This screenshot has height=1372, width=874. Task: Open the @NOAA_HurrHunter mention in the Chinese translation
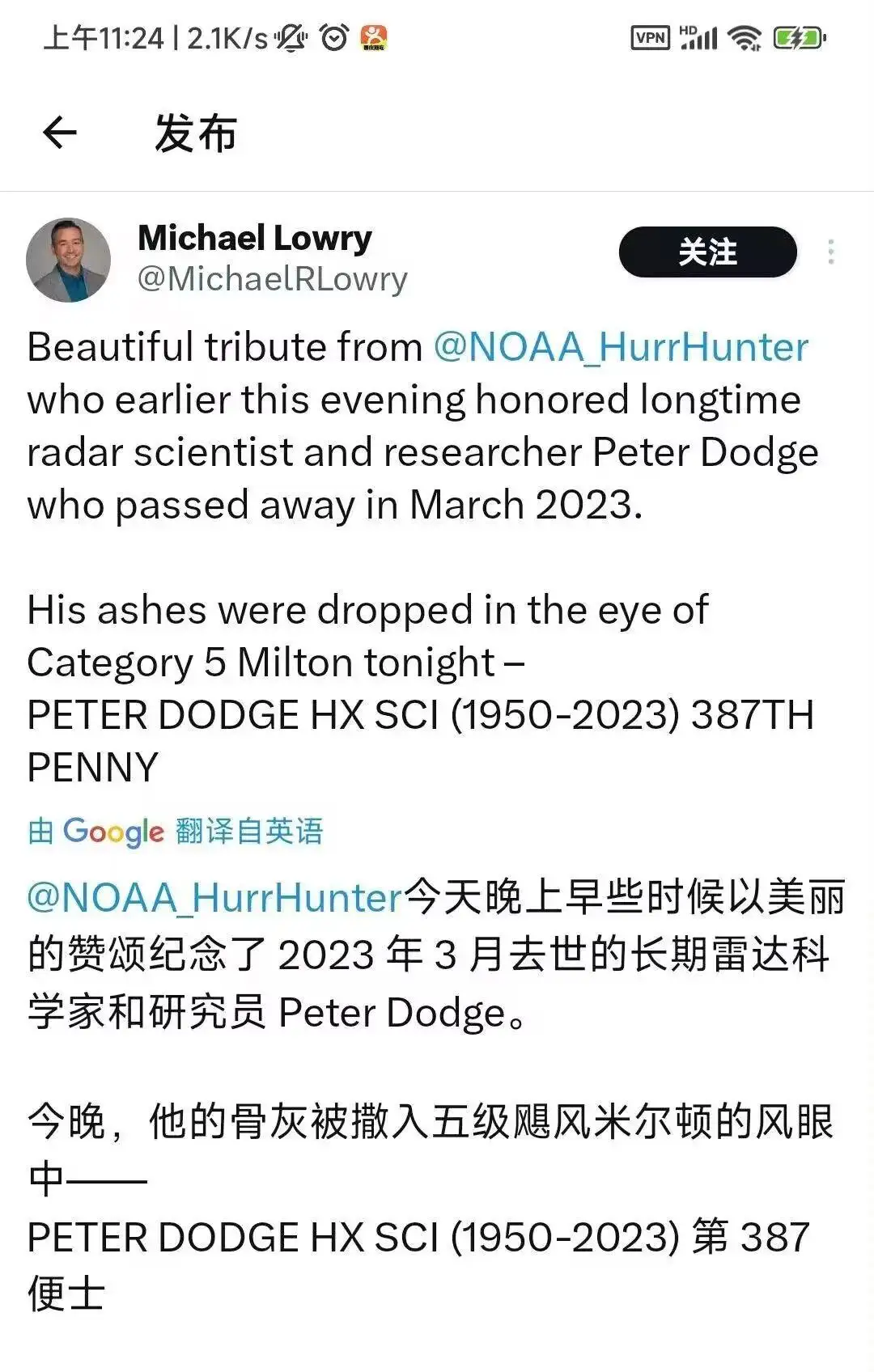[214, 898]
